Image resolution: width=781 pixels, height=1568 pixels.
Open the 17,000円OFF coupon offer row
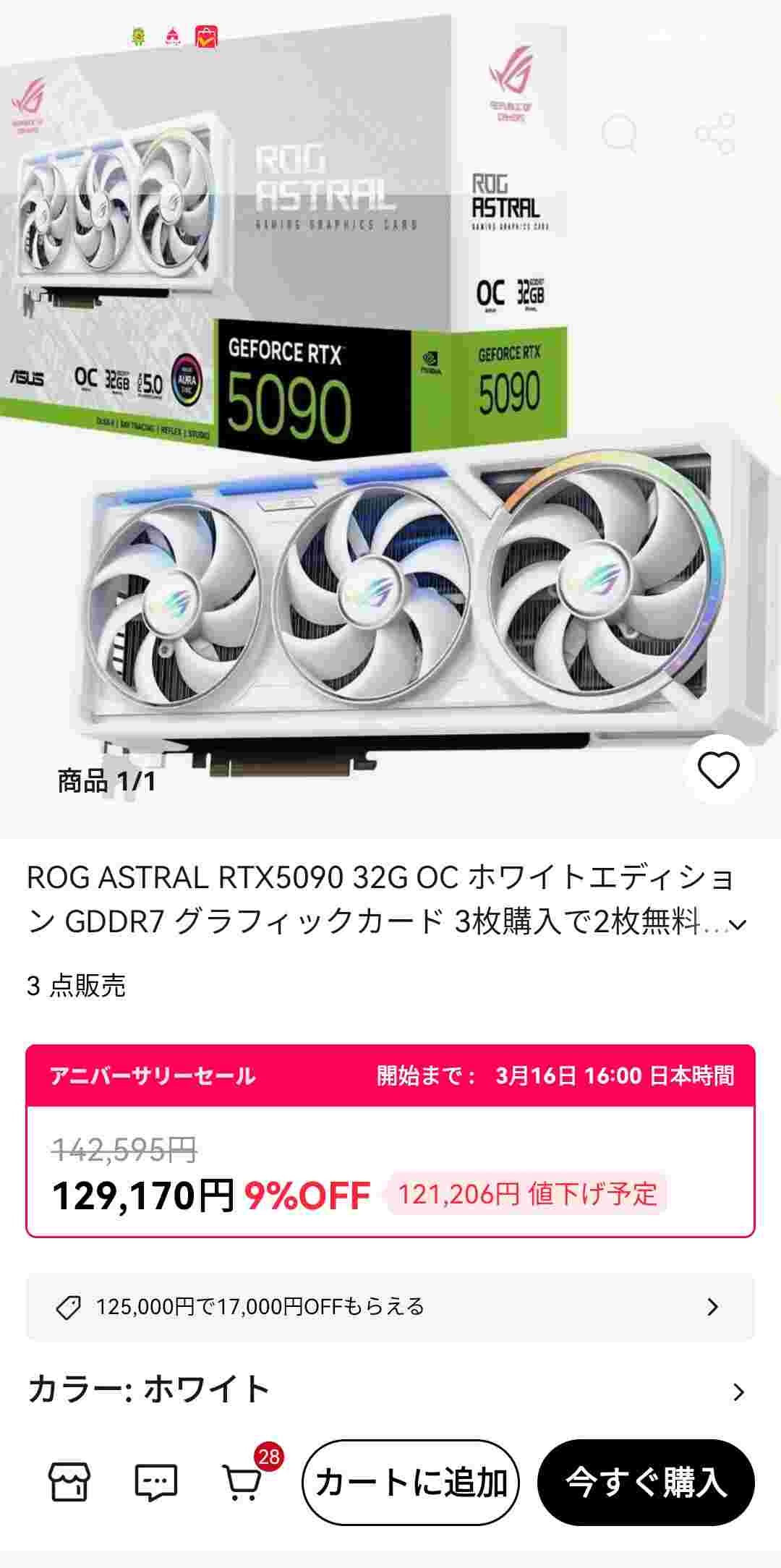390,1307
